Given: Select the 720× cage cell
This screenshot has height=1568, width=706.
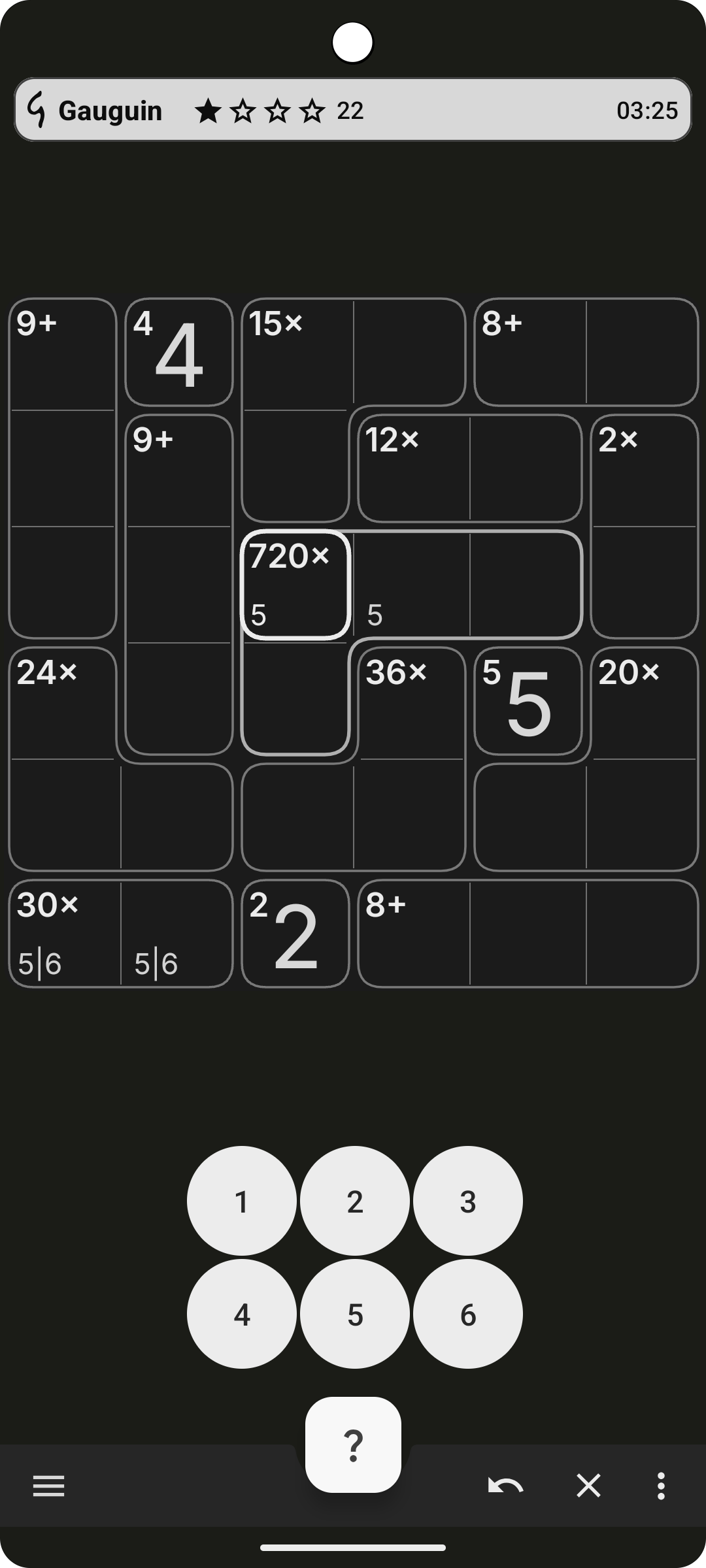Looking at the screenshot, I should (x=295, y=585).
